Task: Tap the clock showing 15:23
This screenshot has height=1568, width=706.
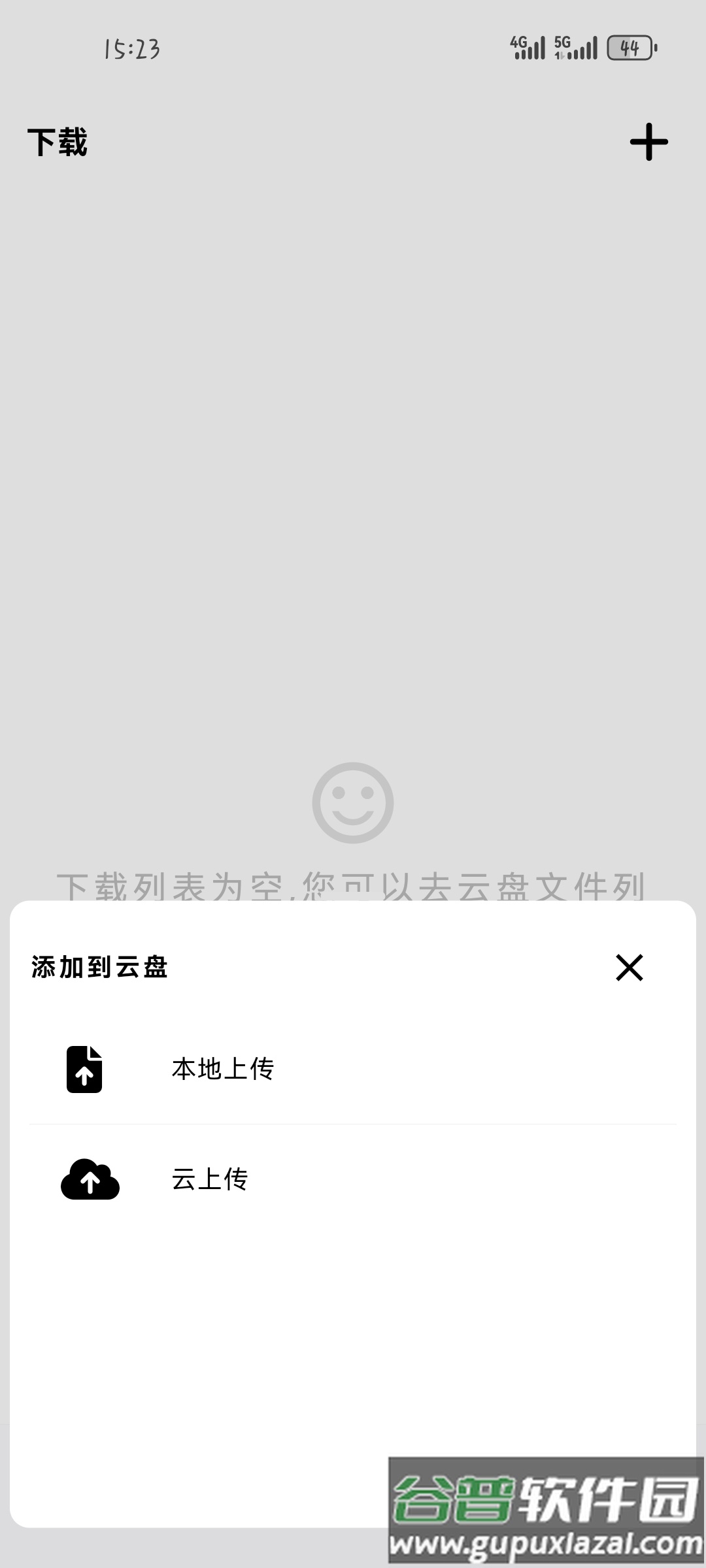Action: point(129,48)
